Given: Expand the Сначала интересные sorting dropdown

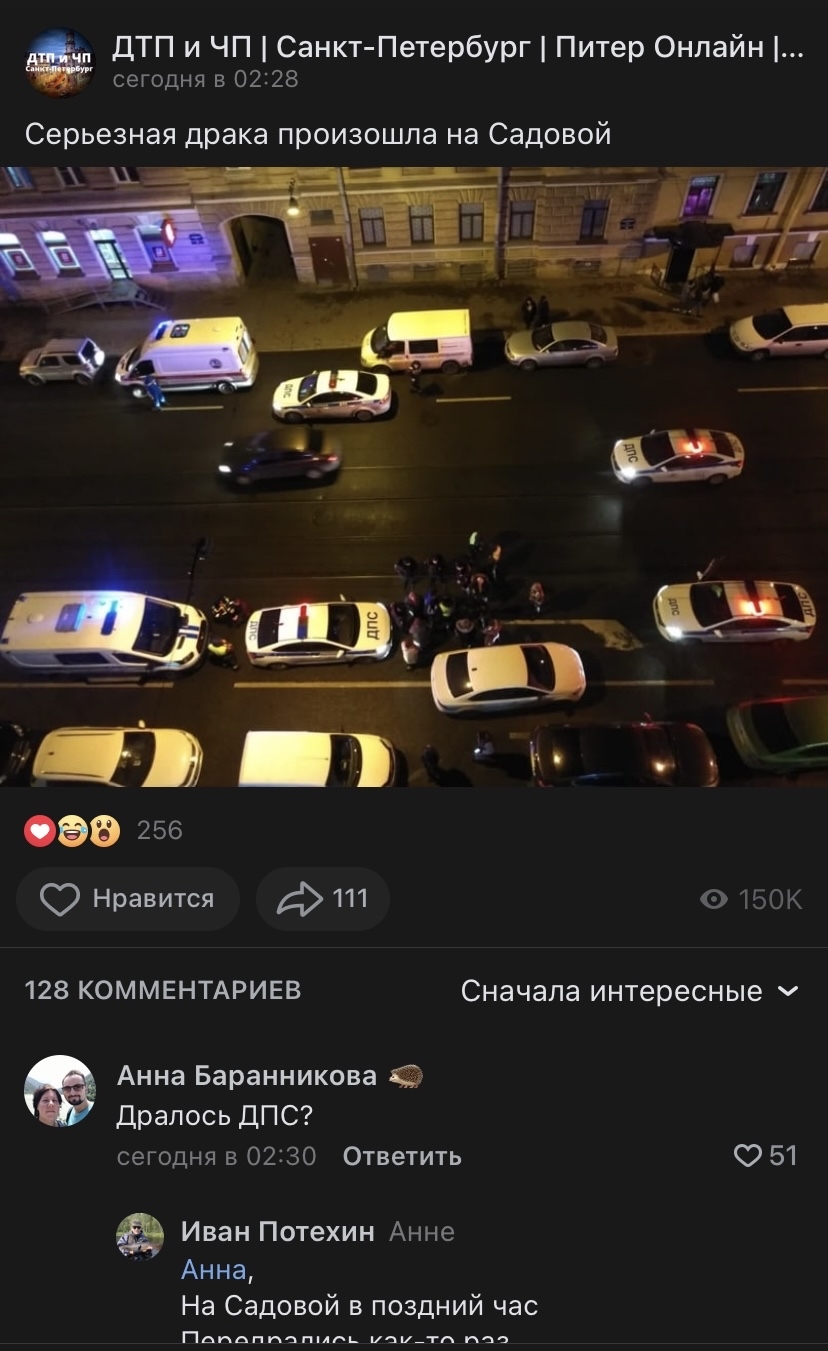Looking at the screenshot, I should pyautogui.click(x=629, y=991).
